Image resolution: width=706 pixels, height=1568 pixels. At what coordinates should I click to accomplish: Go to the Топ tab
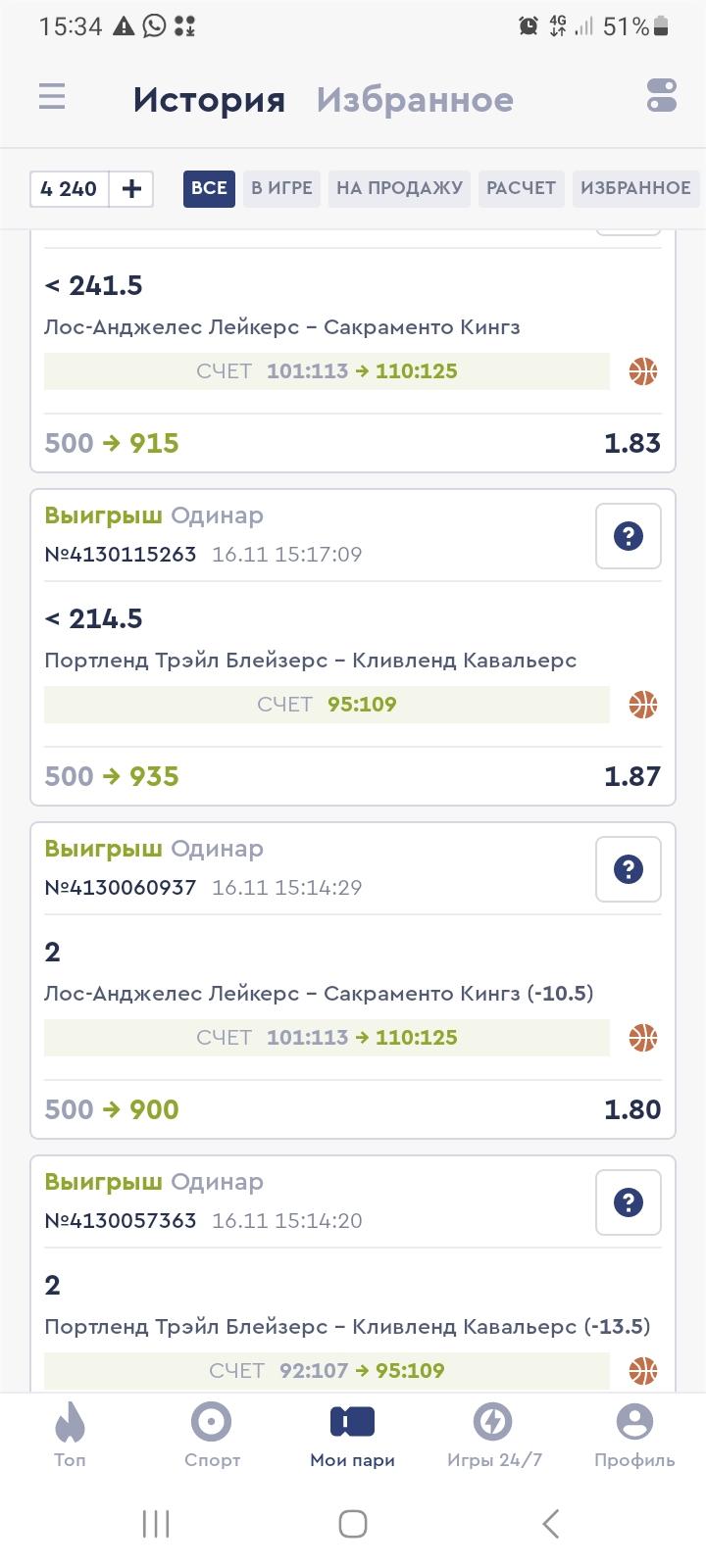[x=70, y=1434]
